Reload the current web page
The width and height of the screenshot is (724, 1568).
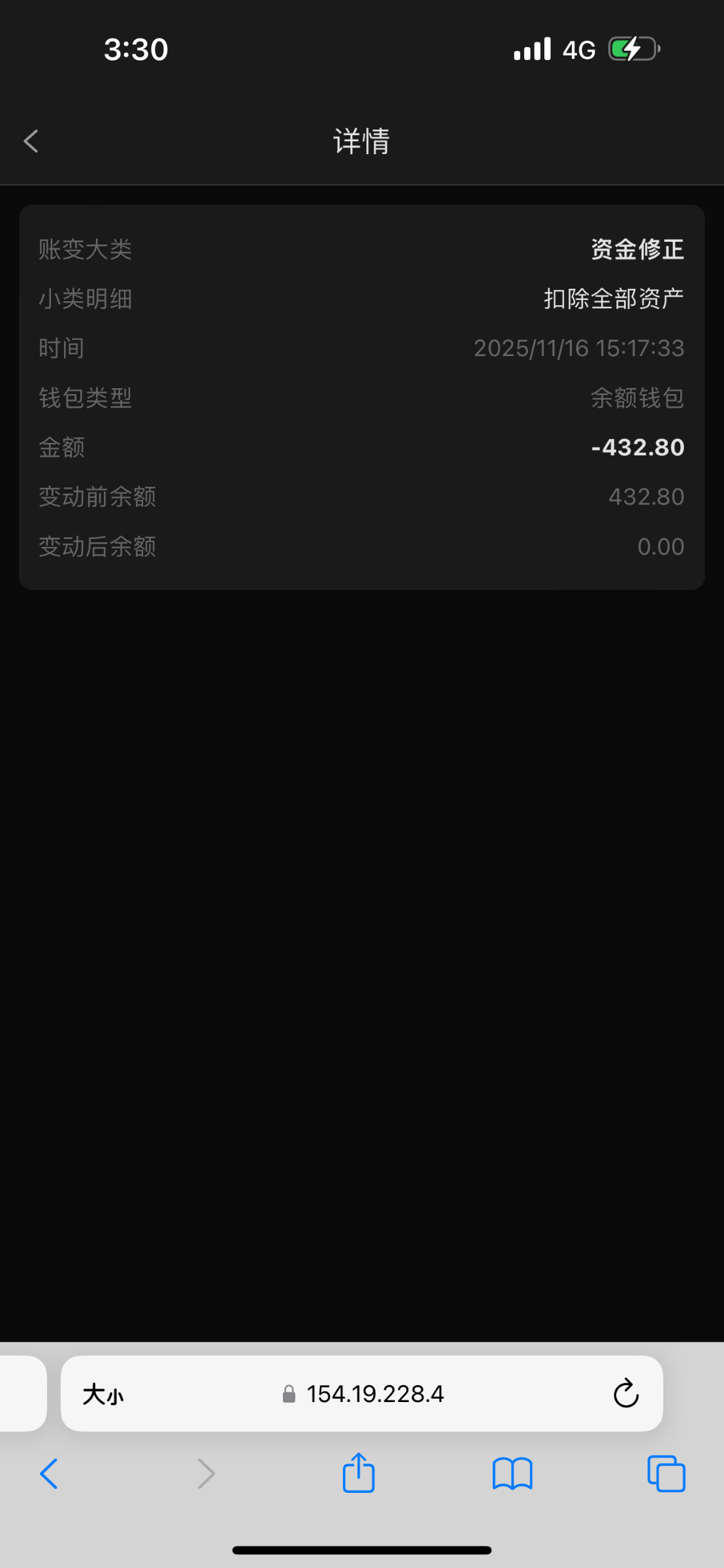tap(625, 1394)
